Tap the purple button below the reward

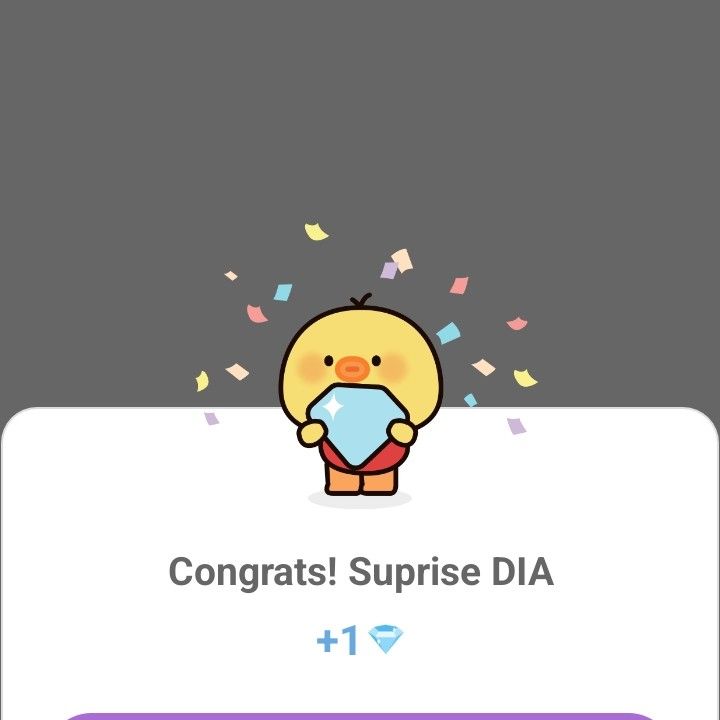[360, 715]
